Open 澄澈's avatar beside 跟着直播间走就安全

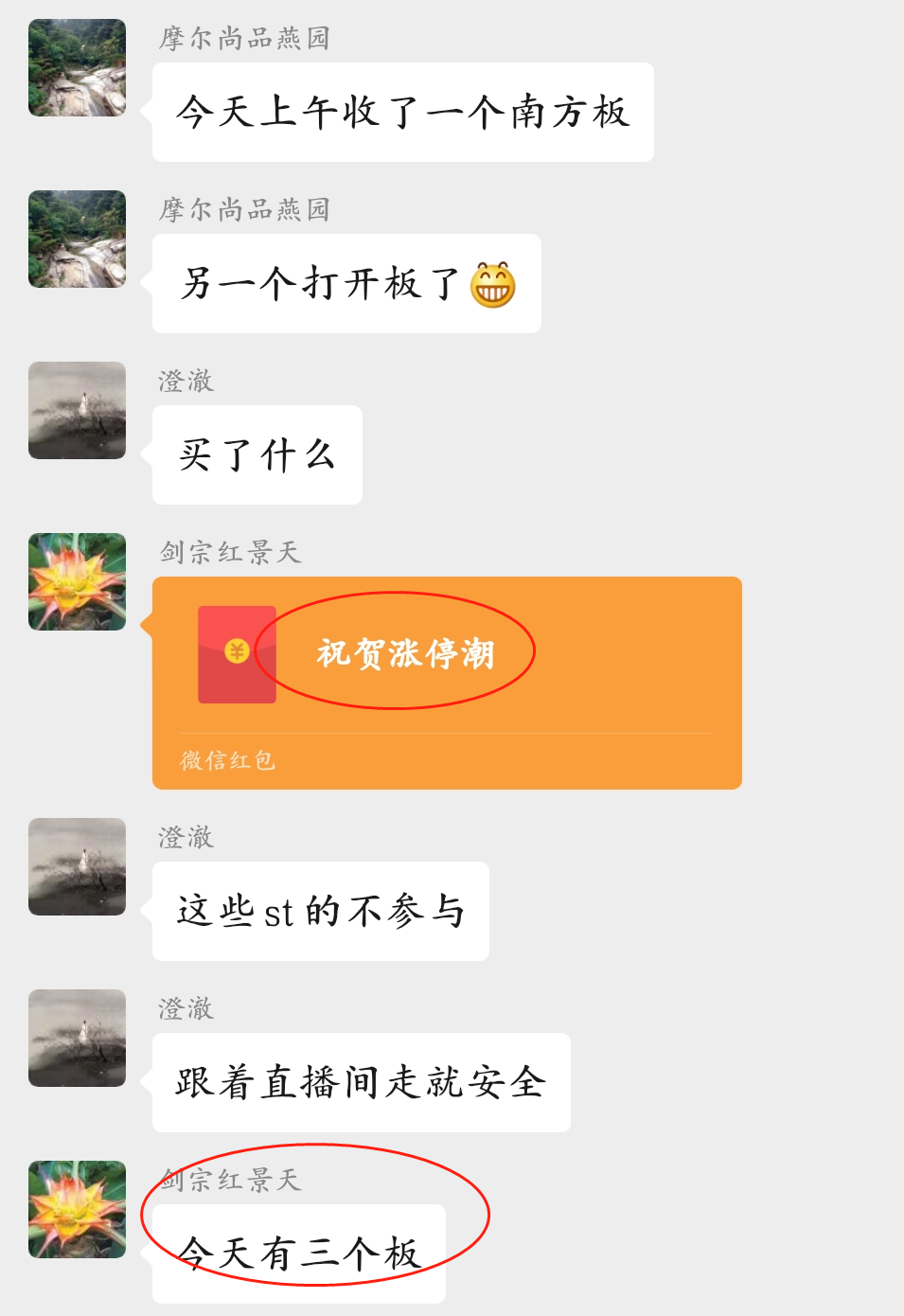pos(77,1038)
